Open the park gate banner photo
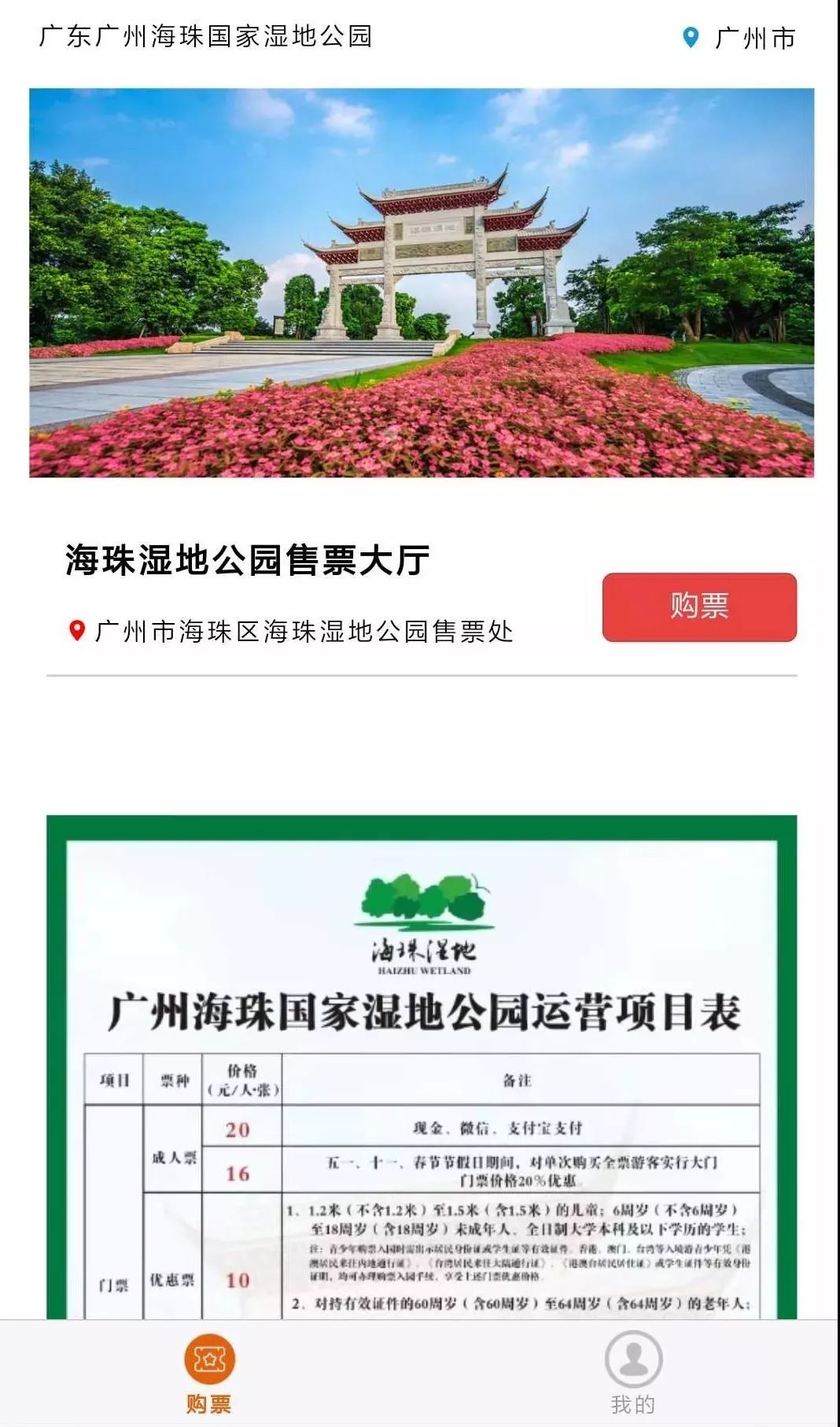This screenshot has height=1427, width=840. (422, 282)
